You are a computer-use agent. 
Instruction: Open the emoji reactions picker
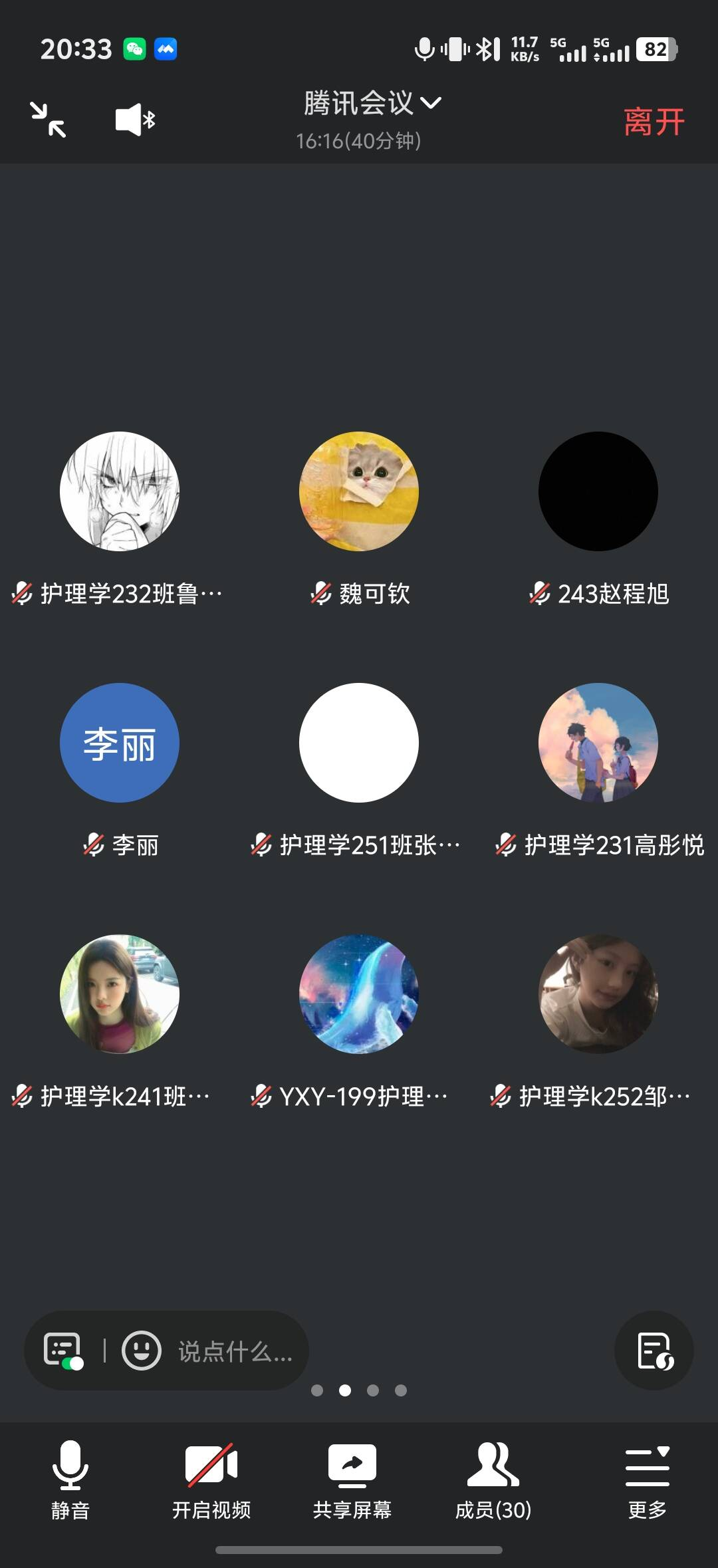(x=142, y=1351)
